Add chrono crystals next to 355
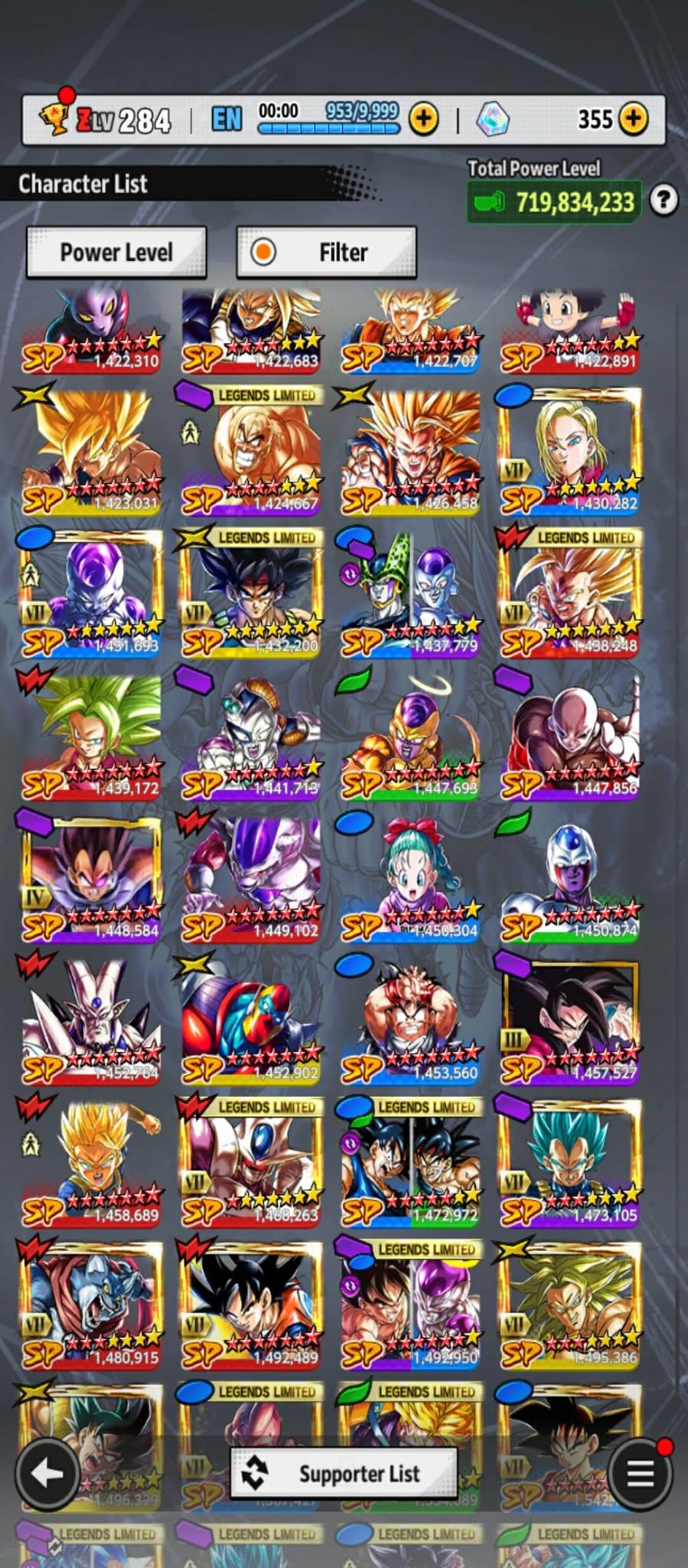The image size is (688, 1568). [633, 119]
